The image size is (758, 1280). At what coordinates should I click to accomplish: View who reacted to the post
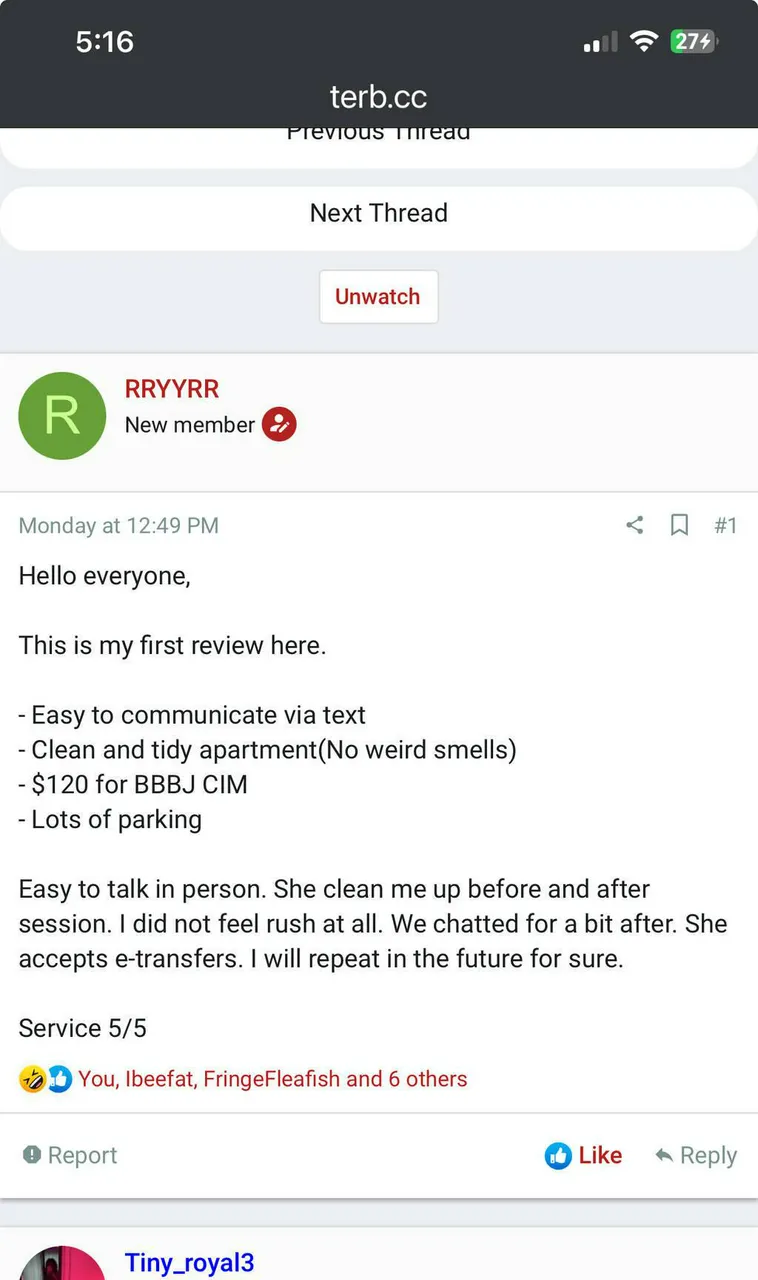pos(272,1079)
